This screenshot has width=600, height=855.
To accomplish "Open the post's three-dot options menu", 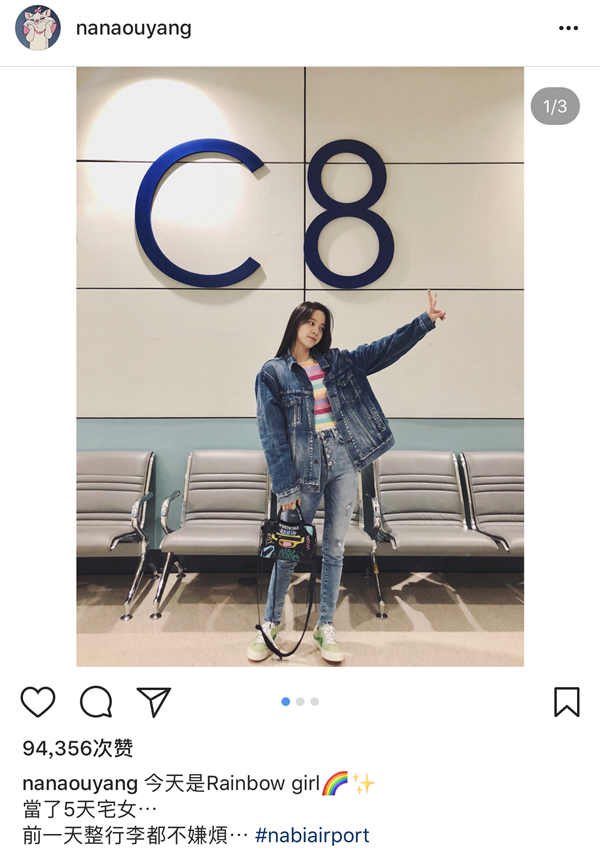I will [x=568, y=29].
